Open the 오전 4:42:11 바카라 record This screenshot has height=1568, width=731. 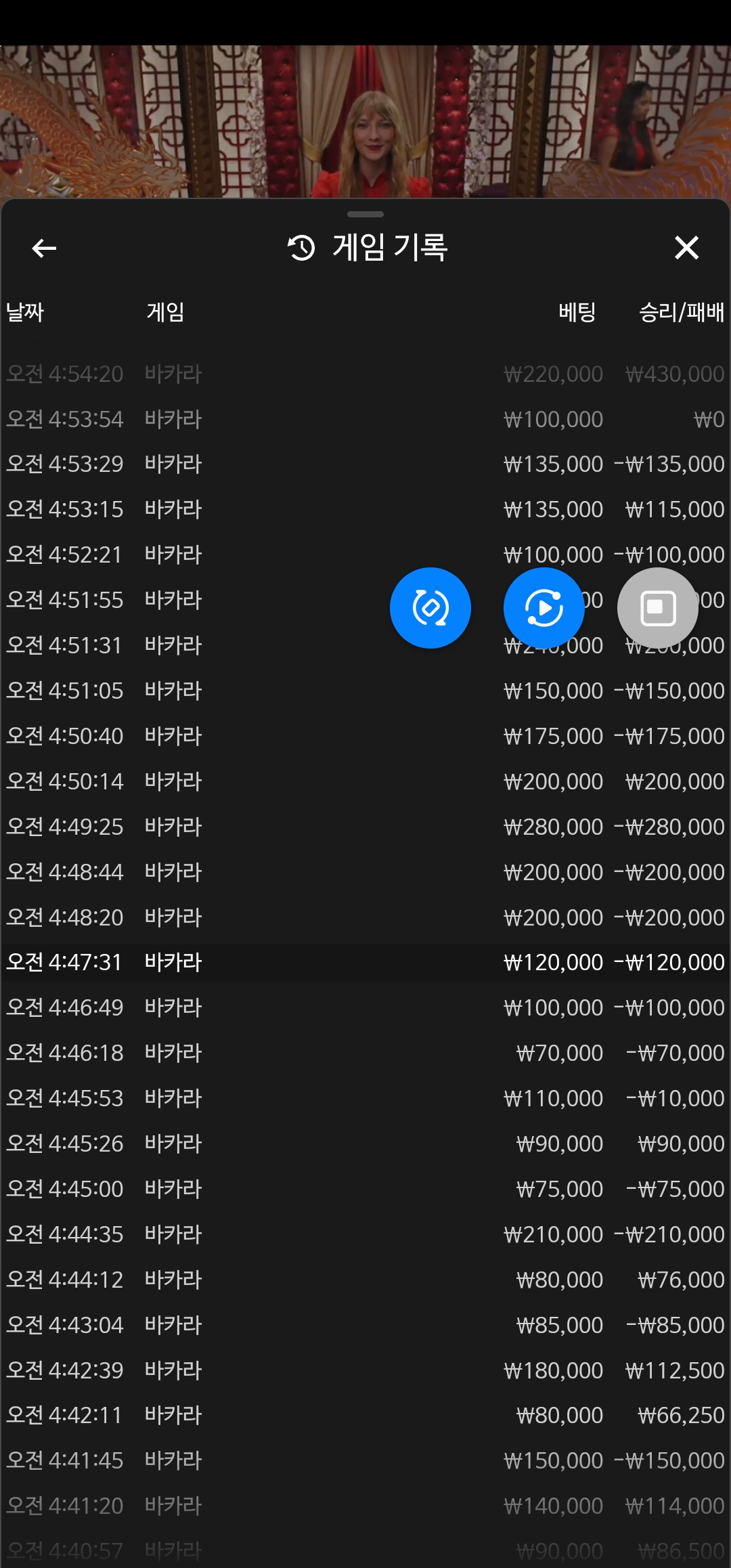(365, 1415)
